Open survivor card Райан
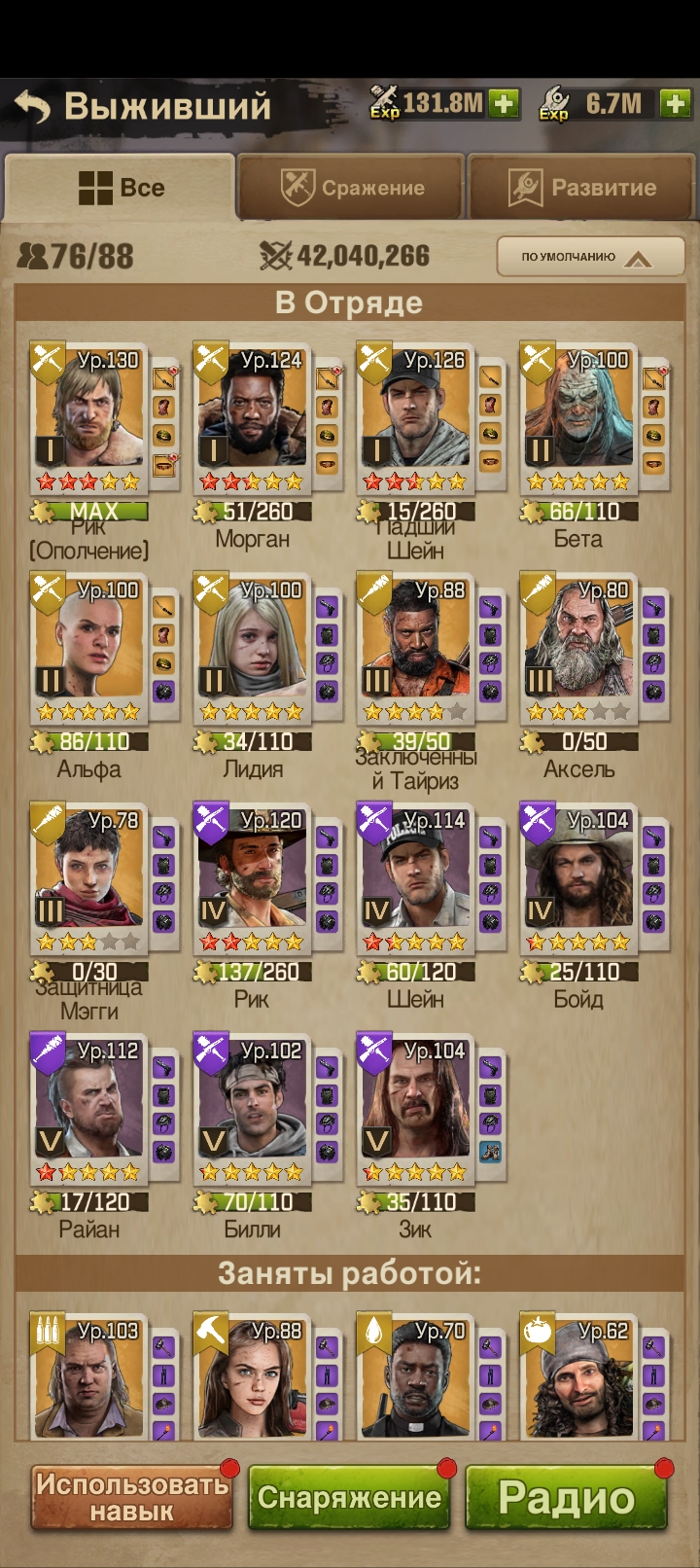 click(88, 1110)
